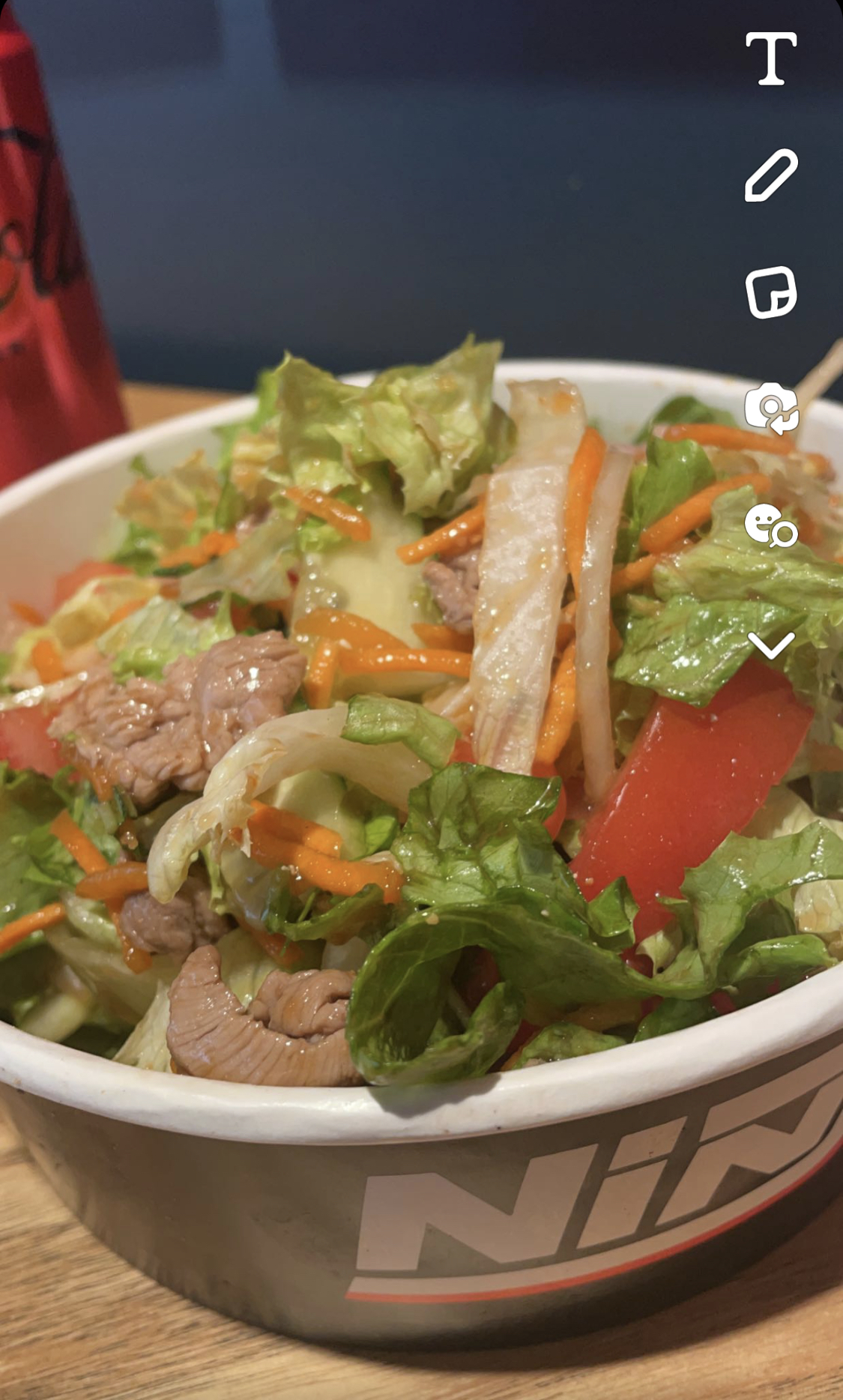Open the face lens search tool
The width and height of the screenshot is (843, 1400).
(771, 525)
